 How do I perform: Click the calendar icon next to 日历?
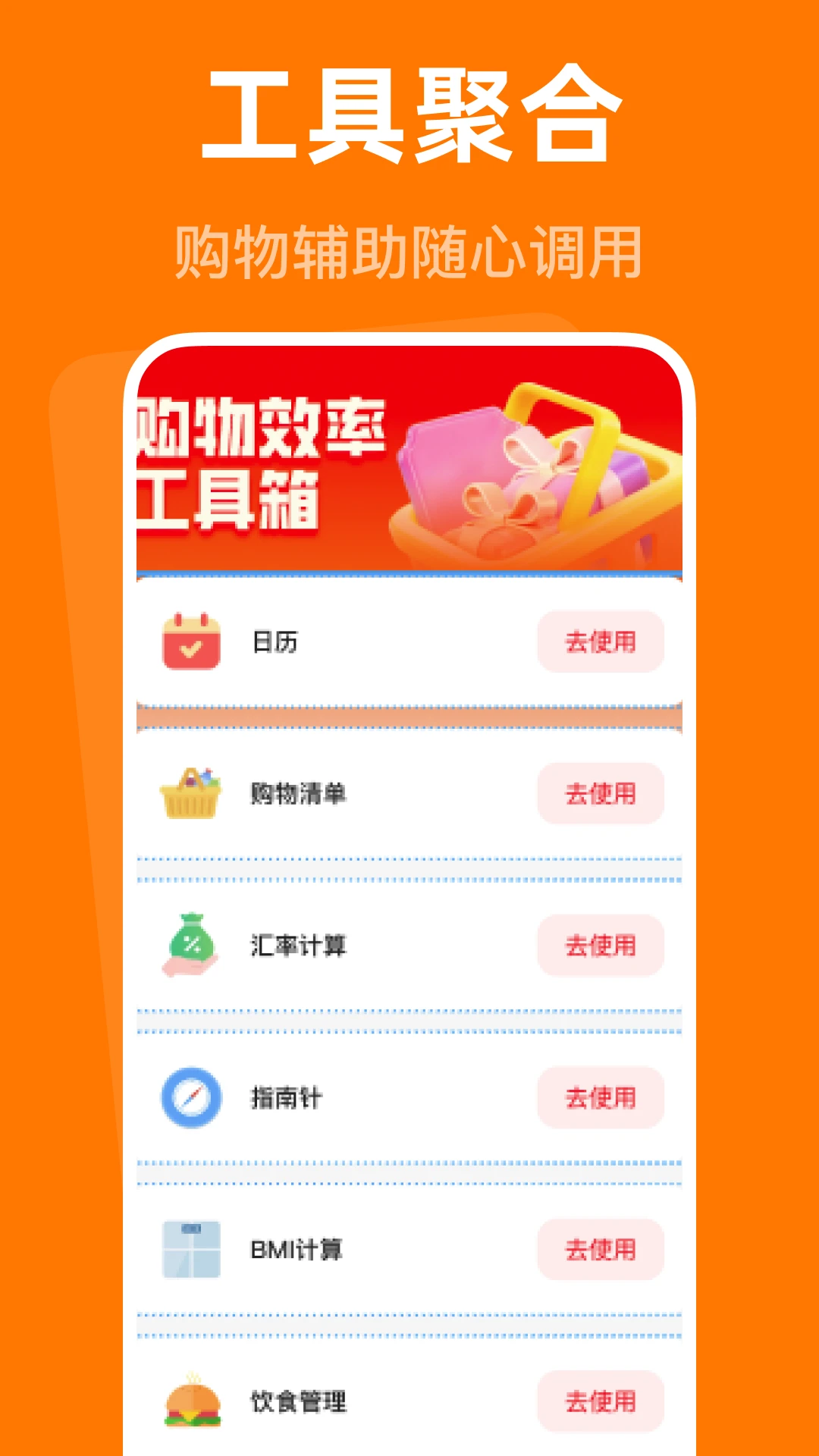click(192, 641)
